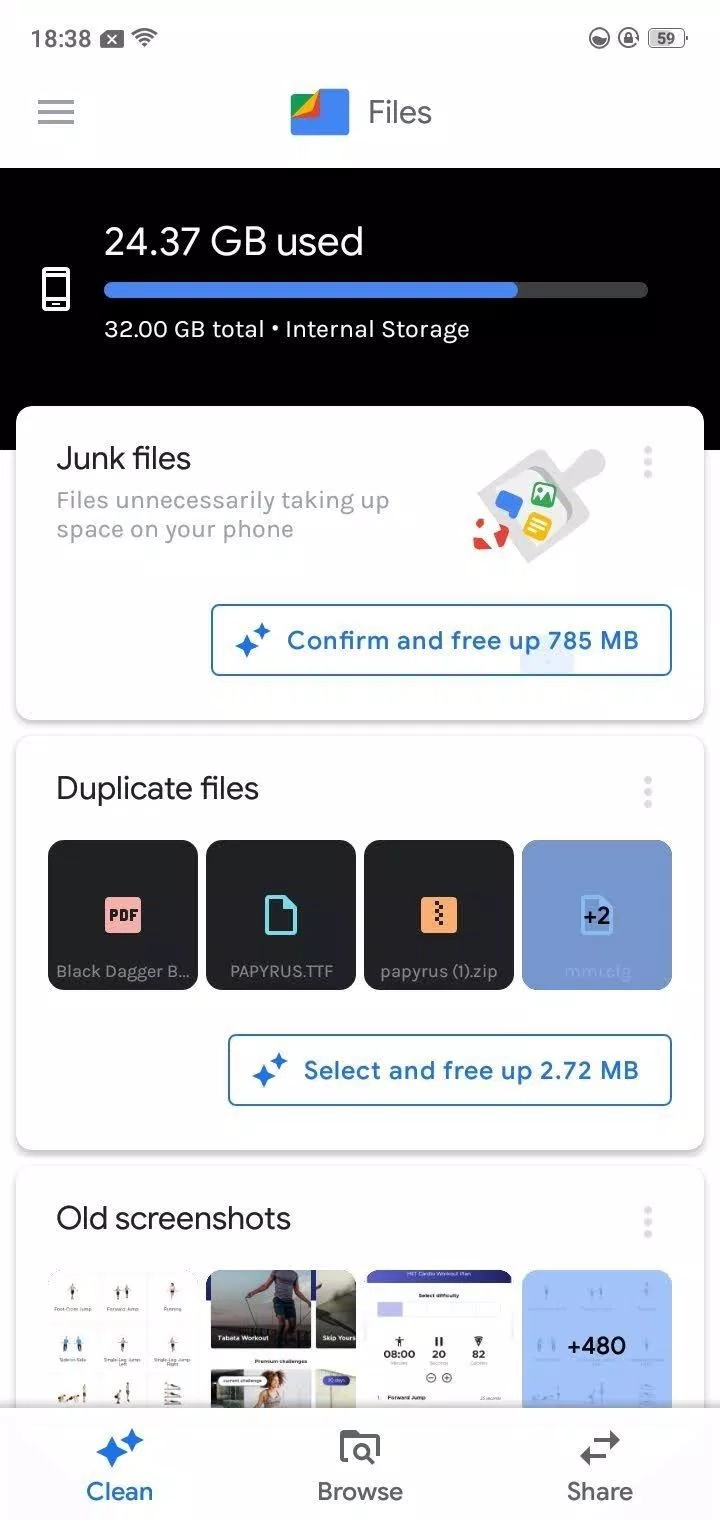Open the +480 old screenshots thumbnail
The width and height of the screenshot is (720, 1520).
coord(597,1345)
